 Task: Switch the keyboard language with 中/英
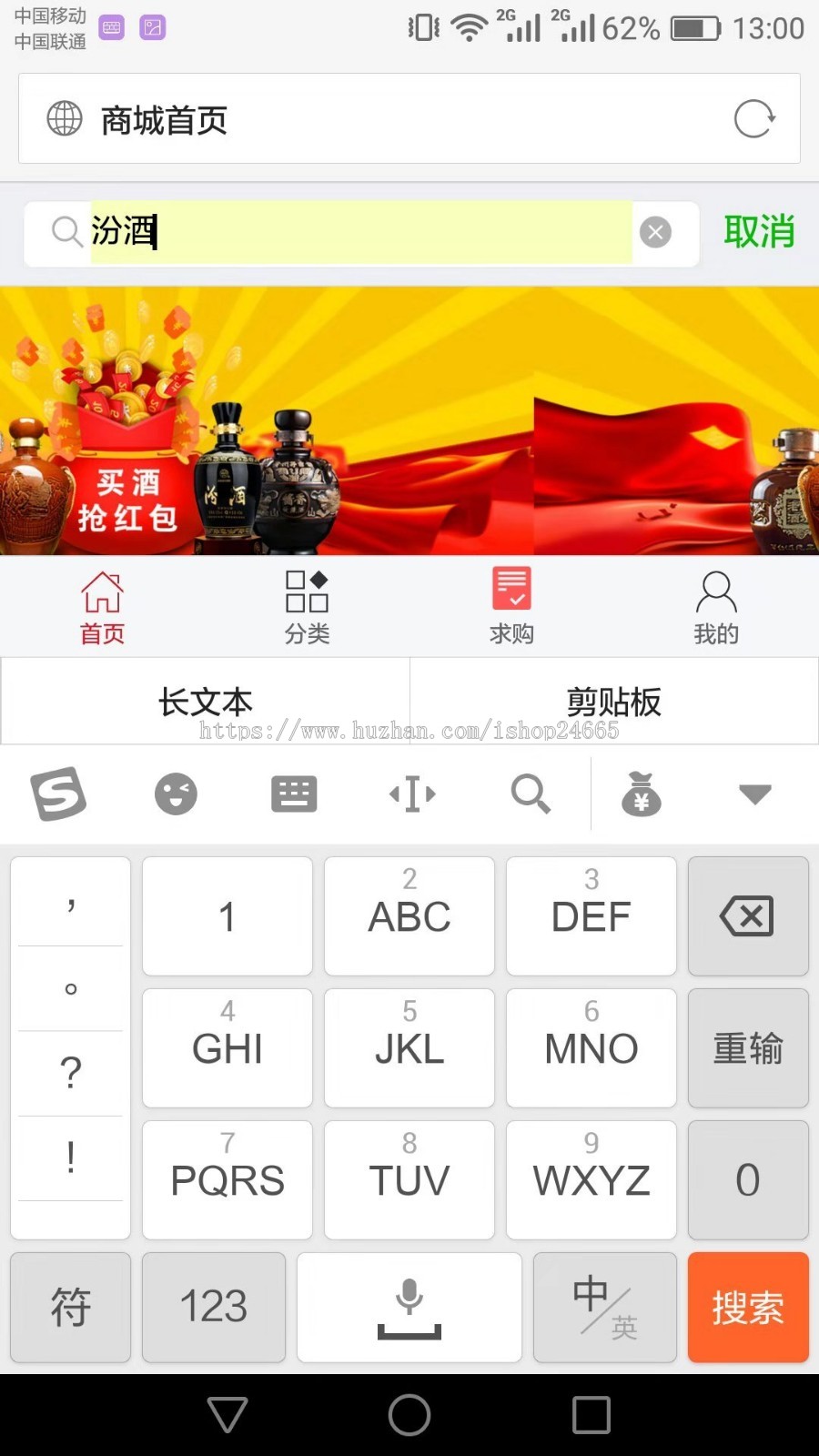[604, 1307]
